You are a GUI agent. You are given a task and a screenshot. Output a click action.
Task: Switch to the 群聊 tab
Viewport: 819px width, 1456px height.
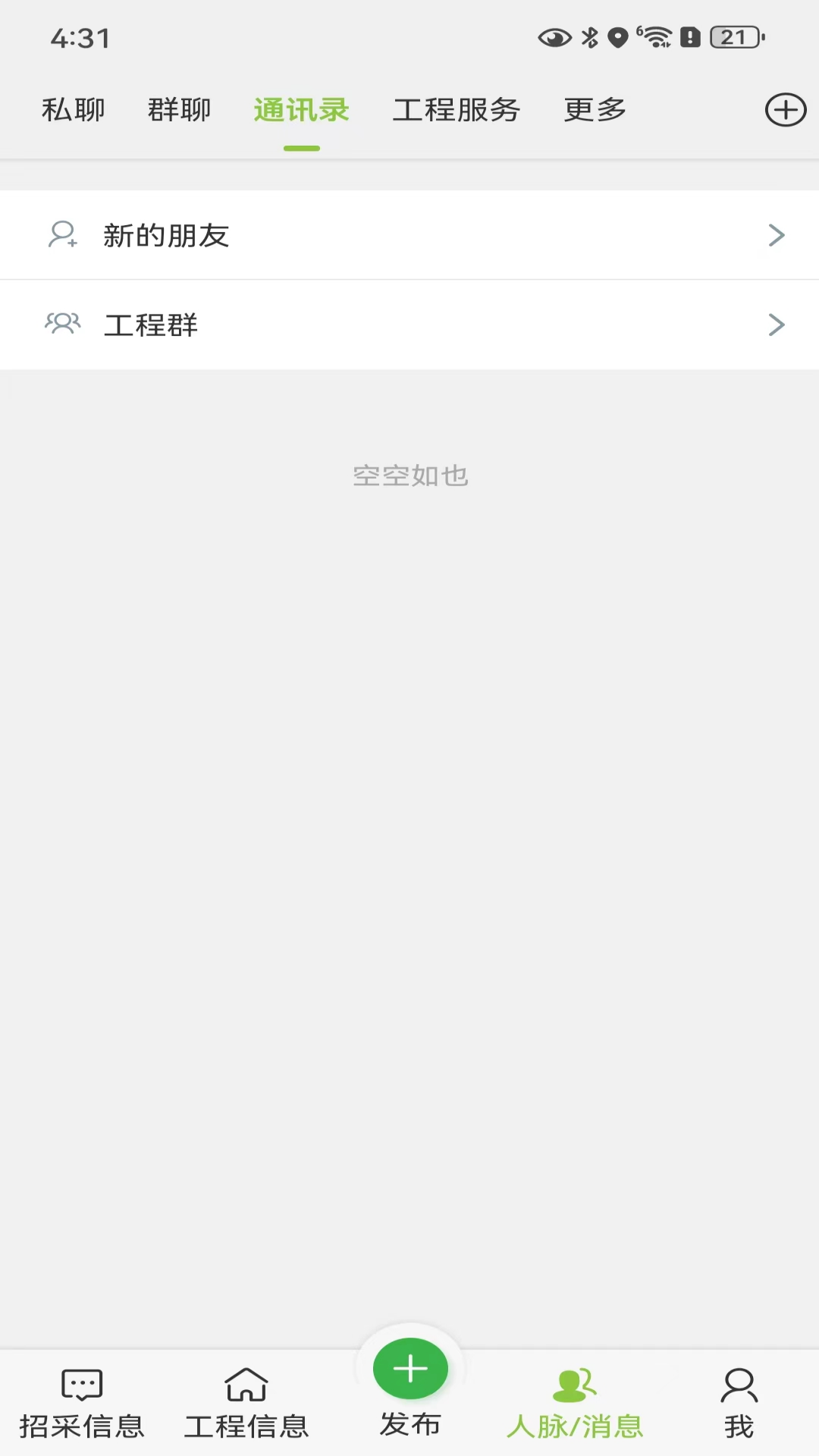179,110
